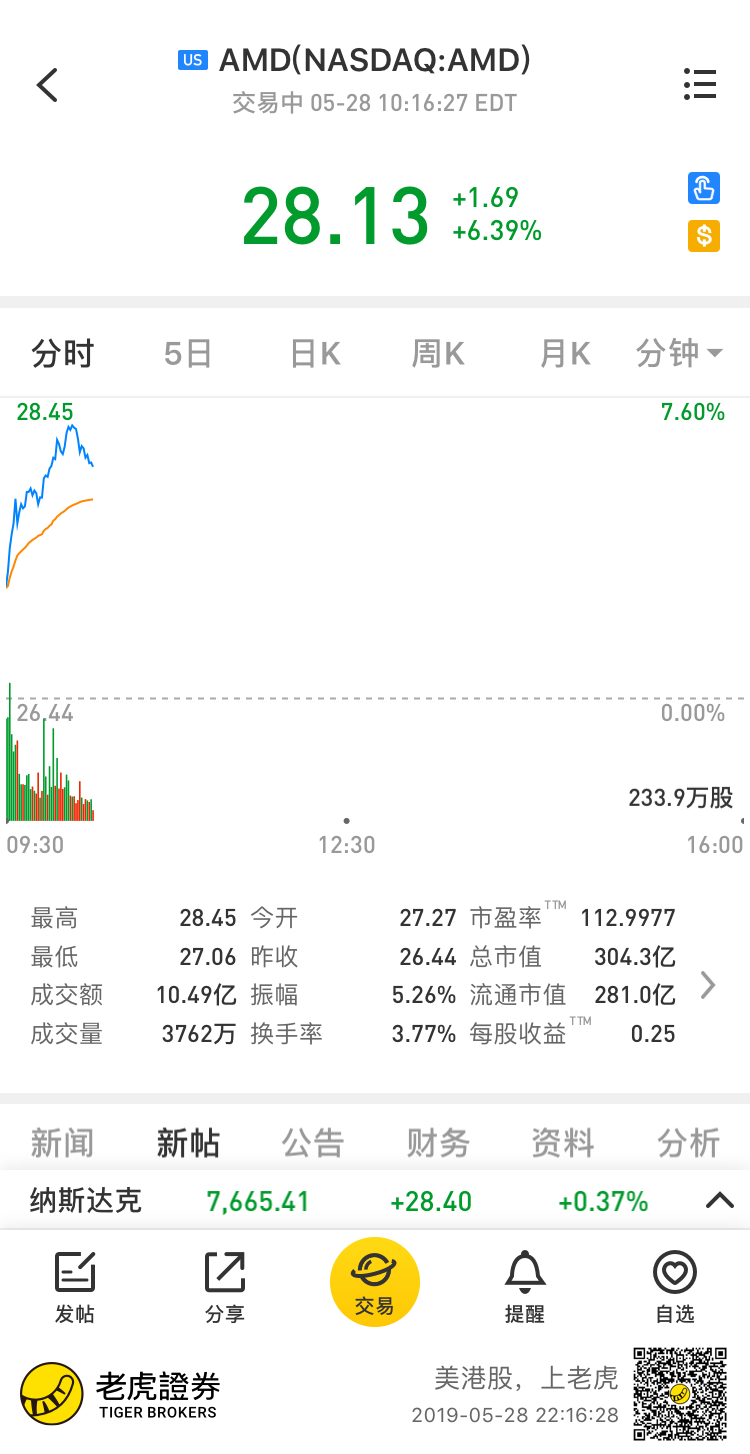Set a price alert with 提醒

tap(525, 1288)
